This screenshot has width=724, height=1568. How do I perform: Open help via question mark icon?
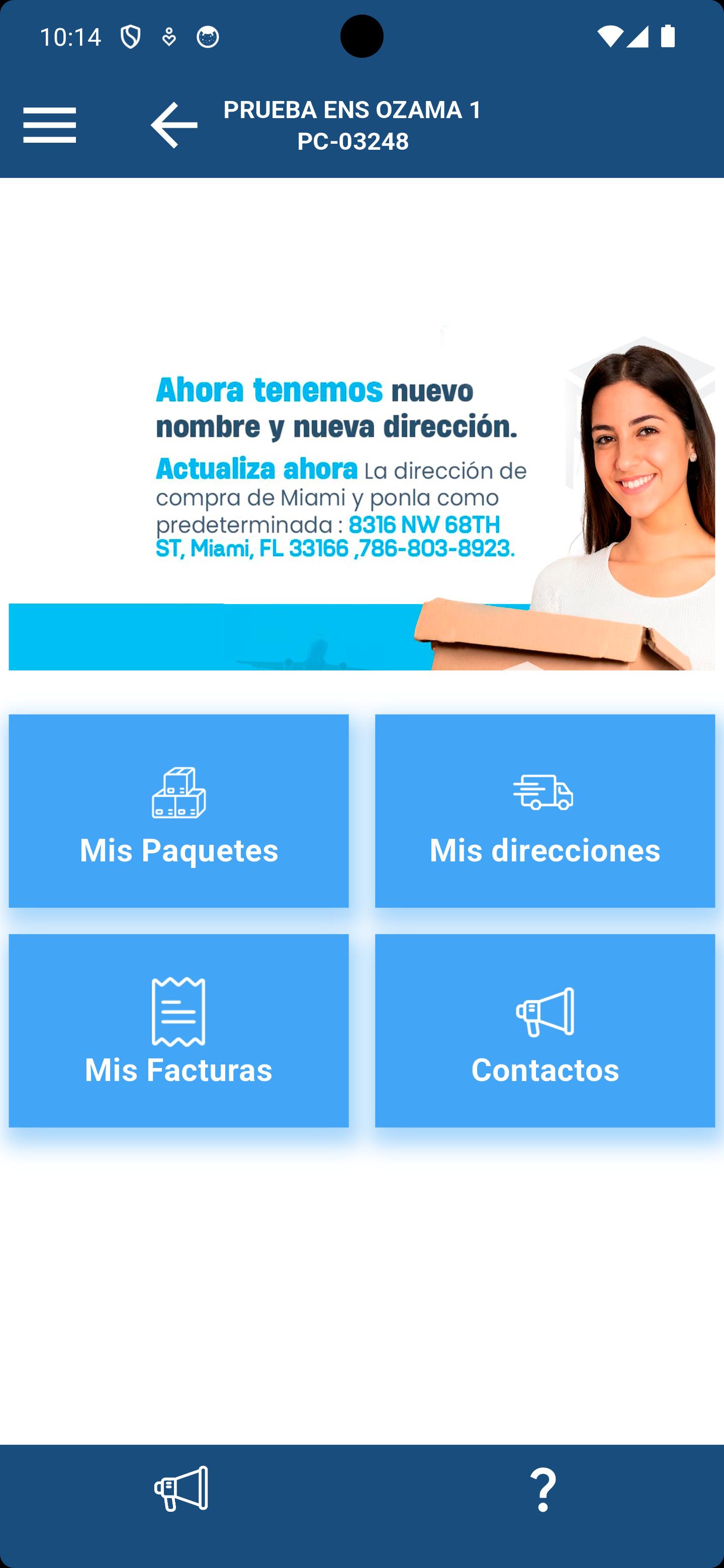point(543,1489)
